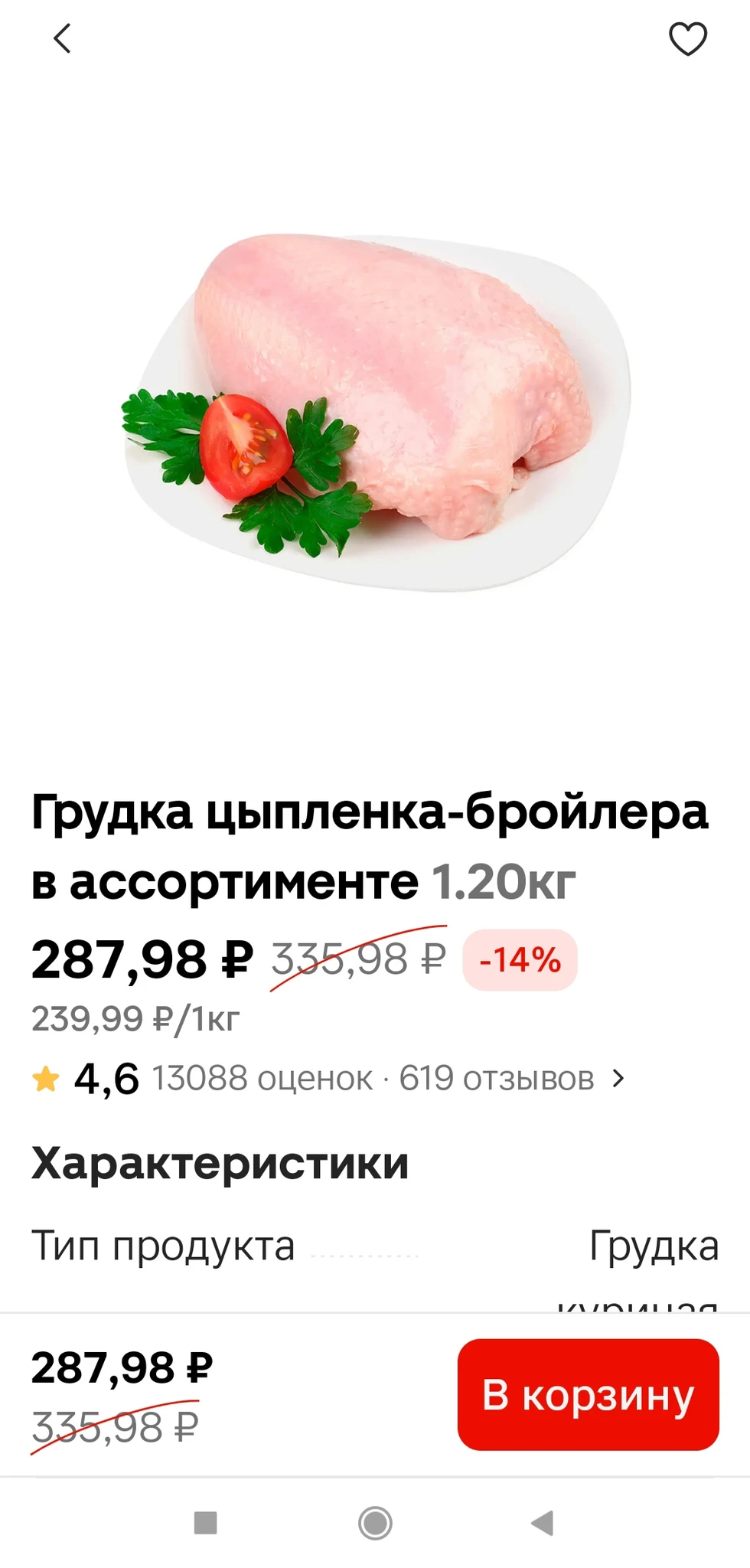Open recent apps from navigation bar

(x=206, y=1523)
